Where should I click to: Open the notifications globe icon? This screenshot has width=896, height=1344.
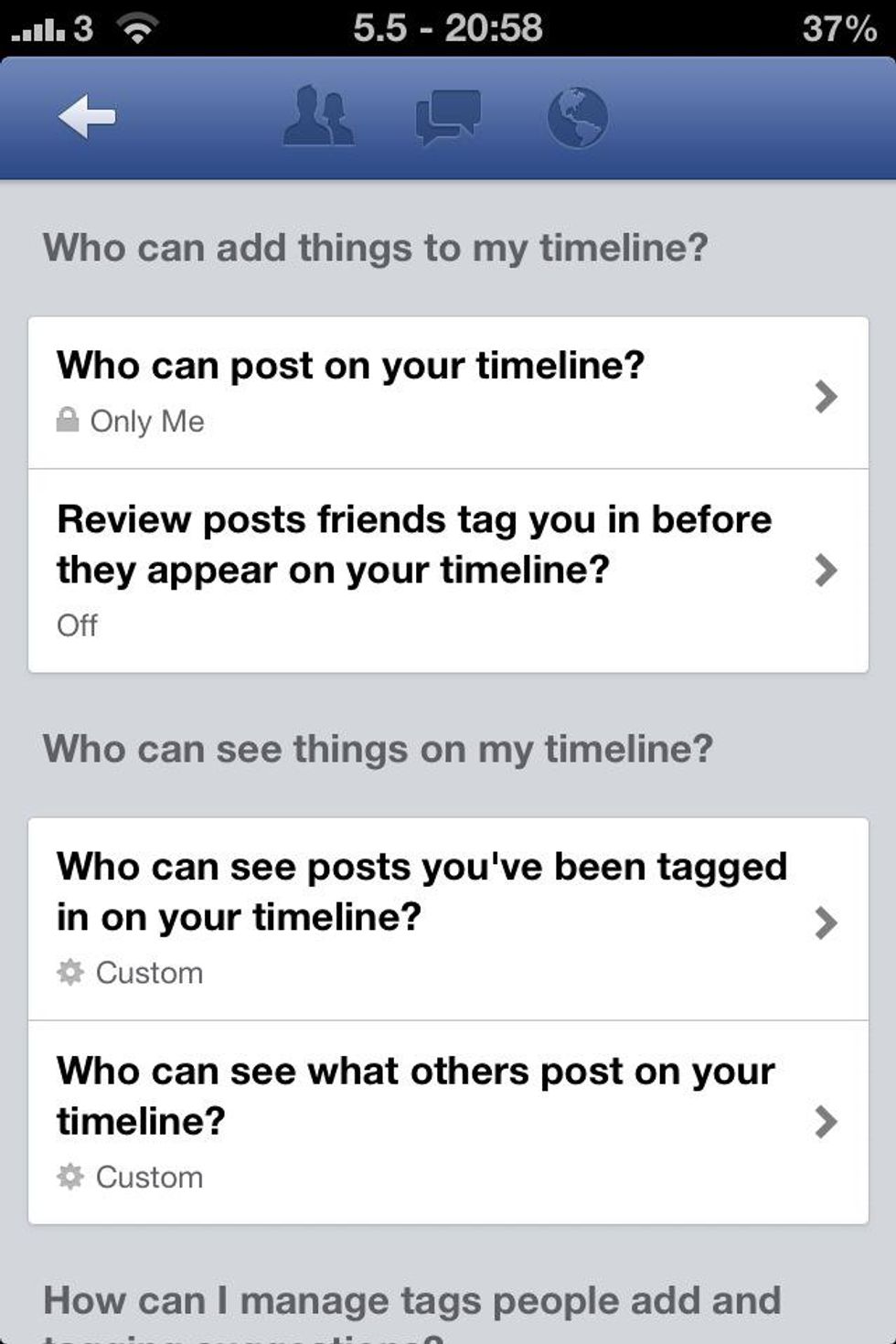coord(577,117)
